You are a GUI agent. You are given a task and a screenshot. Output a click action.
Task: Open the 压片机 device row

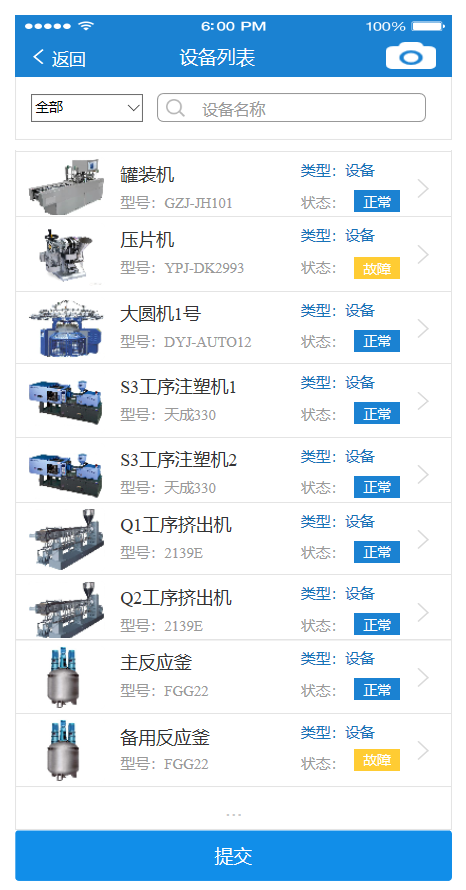[233, 254]
